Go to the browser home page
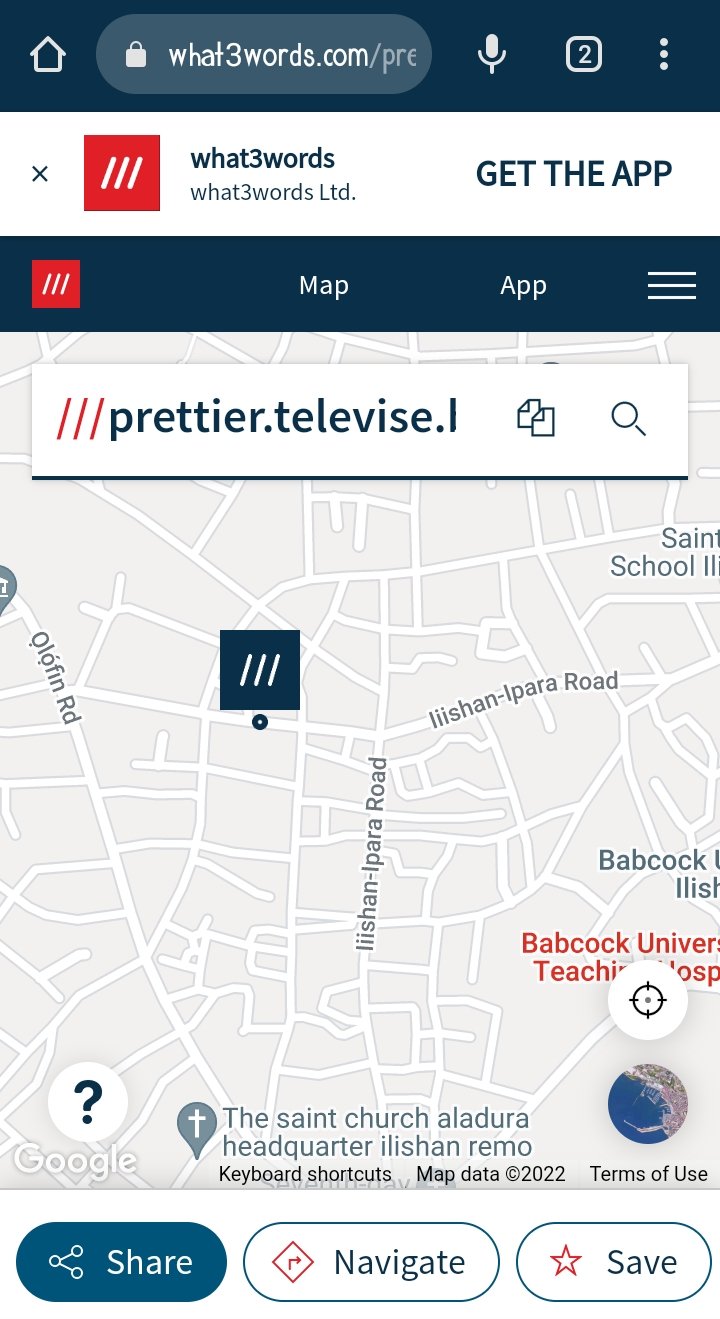The height and width of the screenshot is (1319, 720). tap(48, 54)
